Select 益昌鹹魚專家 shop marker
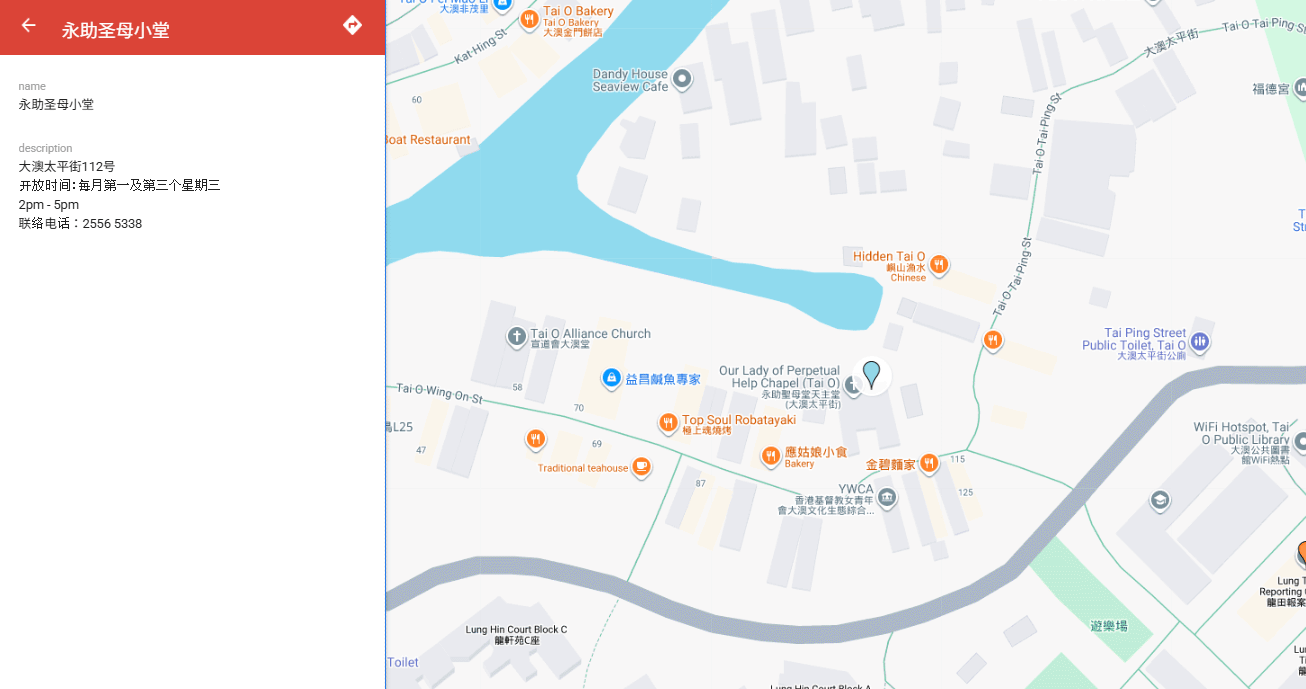Viewport: 1306px width, 689px height. (611, 378)
